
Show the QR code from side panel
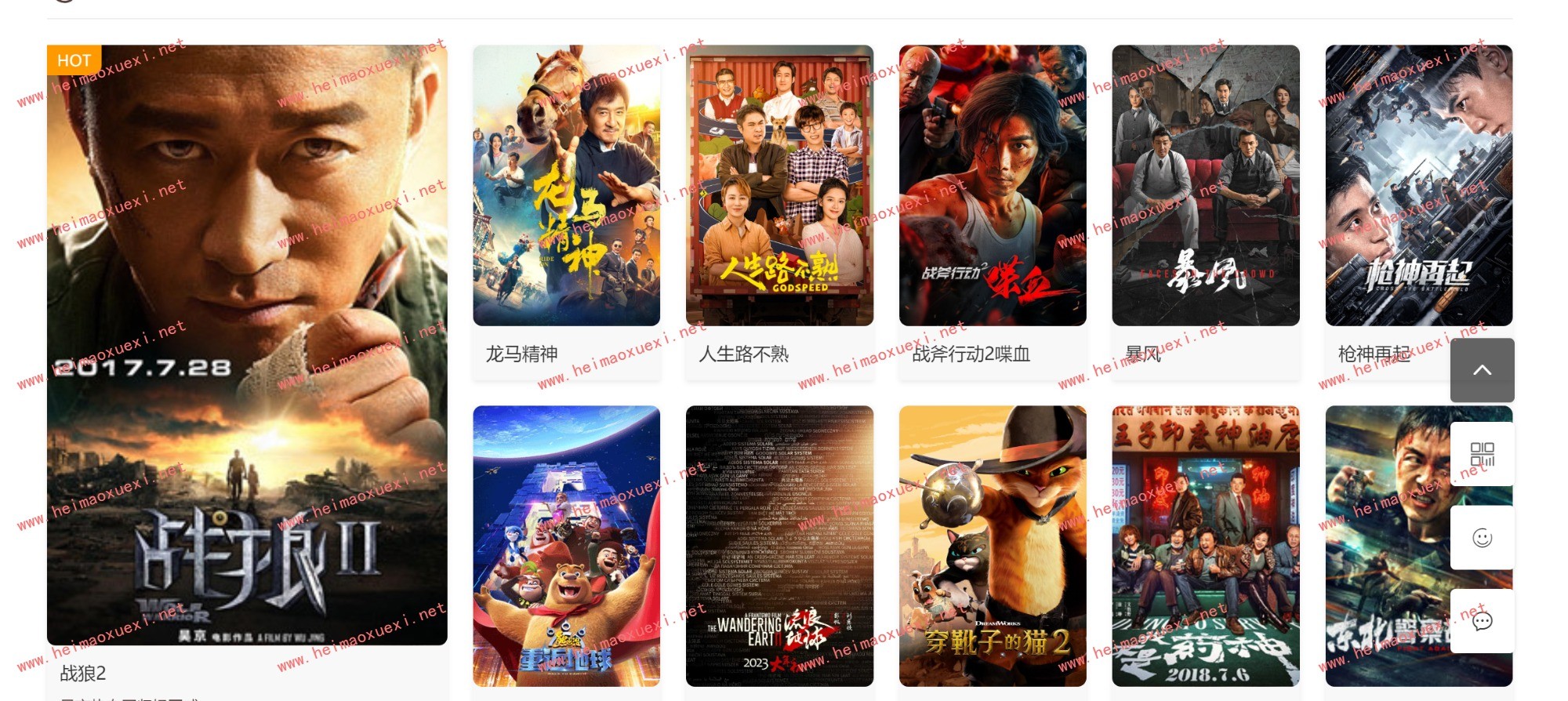(1482, 454)
